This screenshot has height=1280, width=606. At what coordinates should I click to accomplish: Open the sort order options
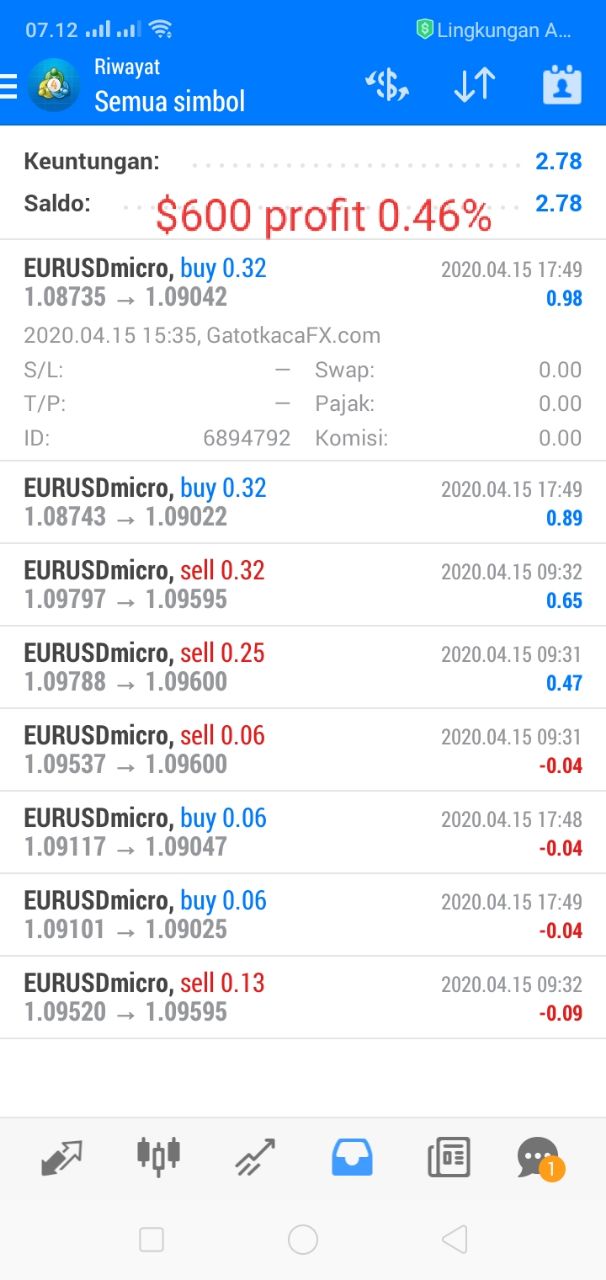(x=474, y=86)
